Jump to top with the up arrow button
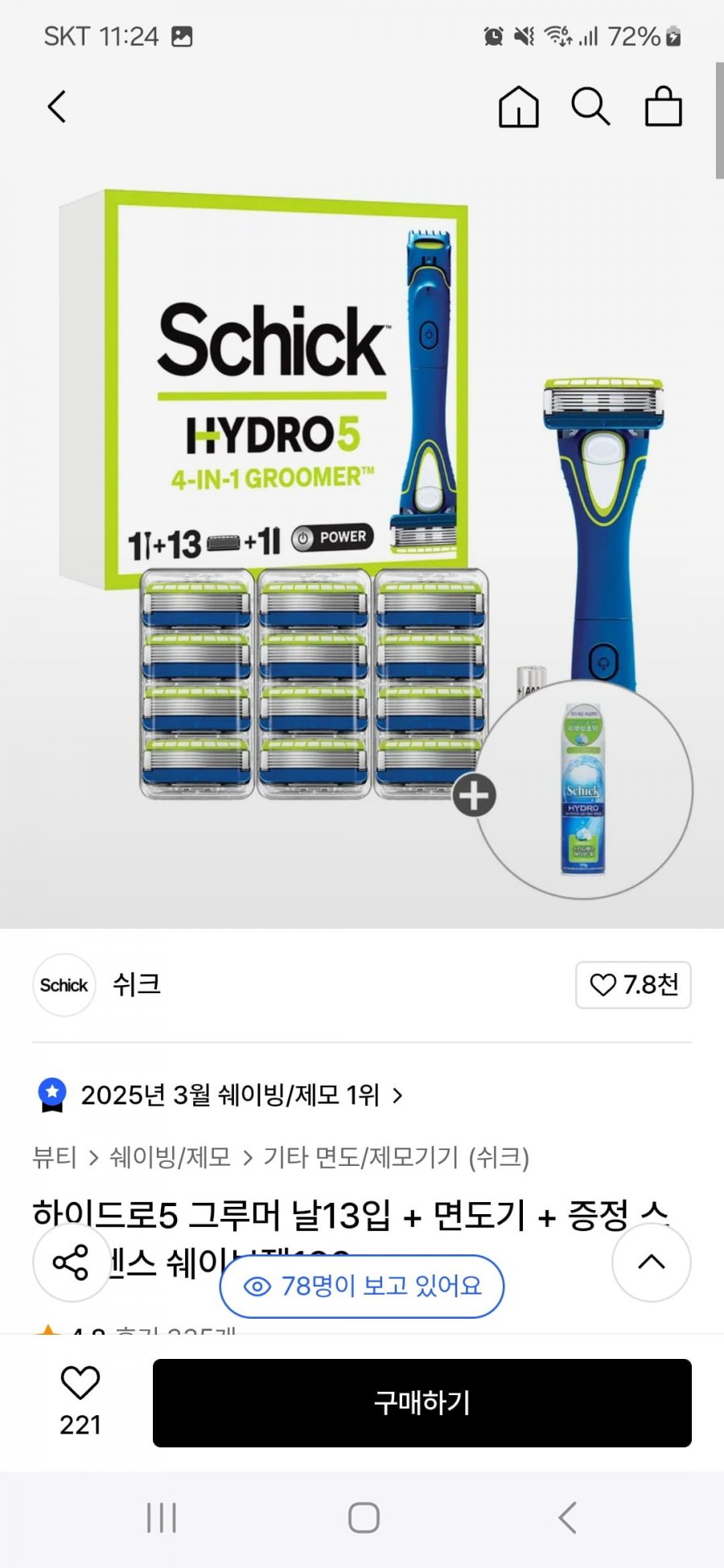 (651, 1262)
